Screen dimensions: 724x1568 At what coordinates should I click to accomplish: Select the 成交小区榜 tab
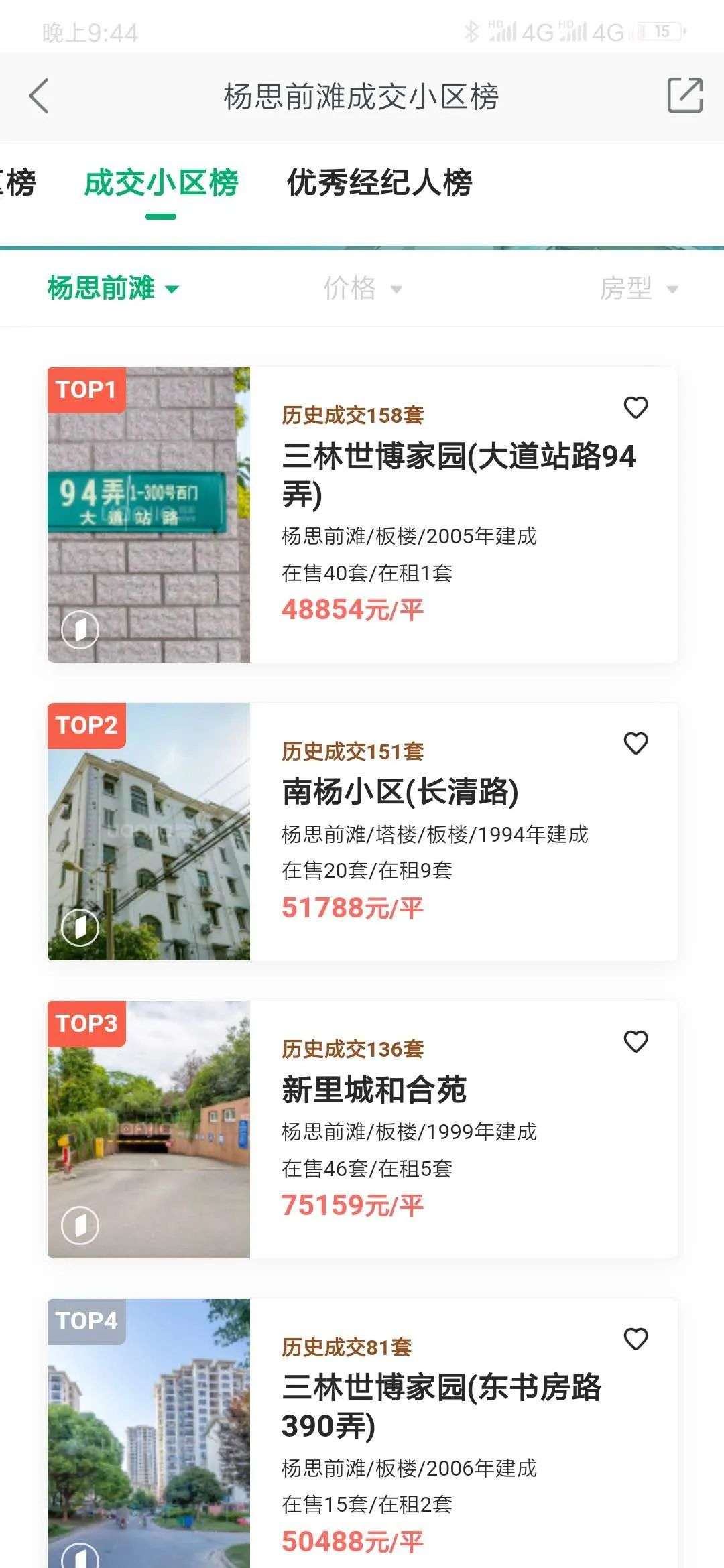(x=161, y=183)
